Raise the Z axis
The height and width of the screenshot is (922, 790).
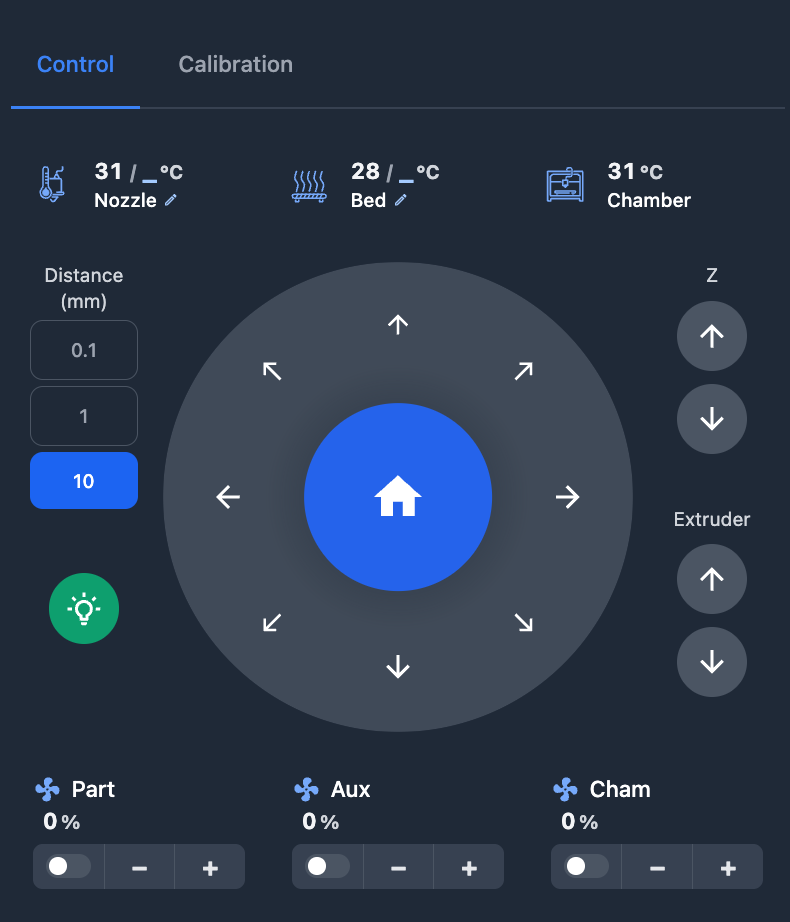711,336
